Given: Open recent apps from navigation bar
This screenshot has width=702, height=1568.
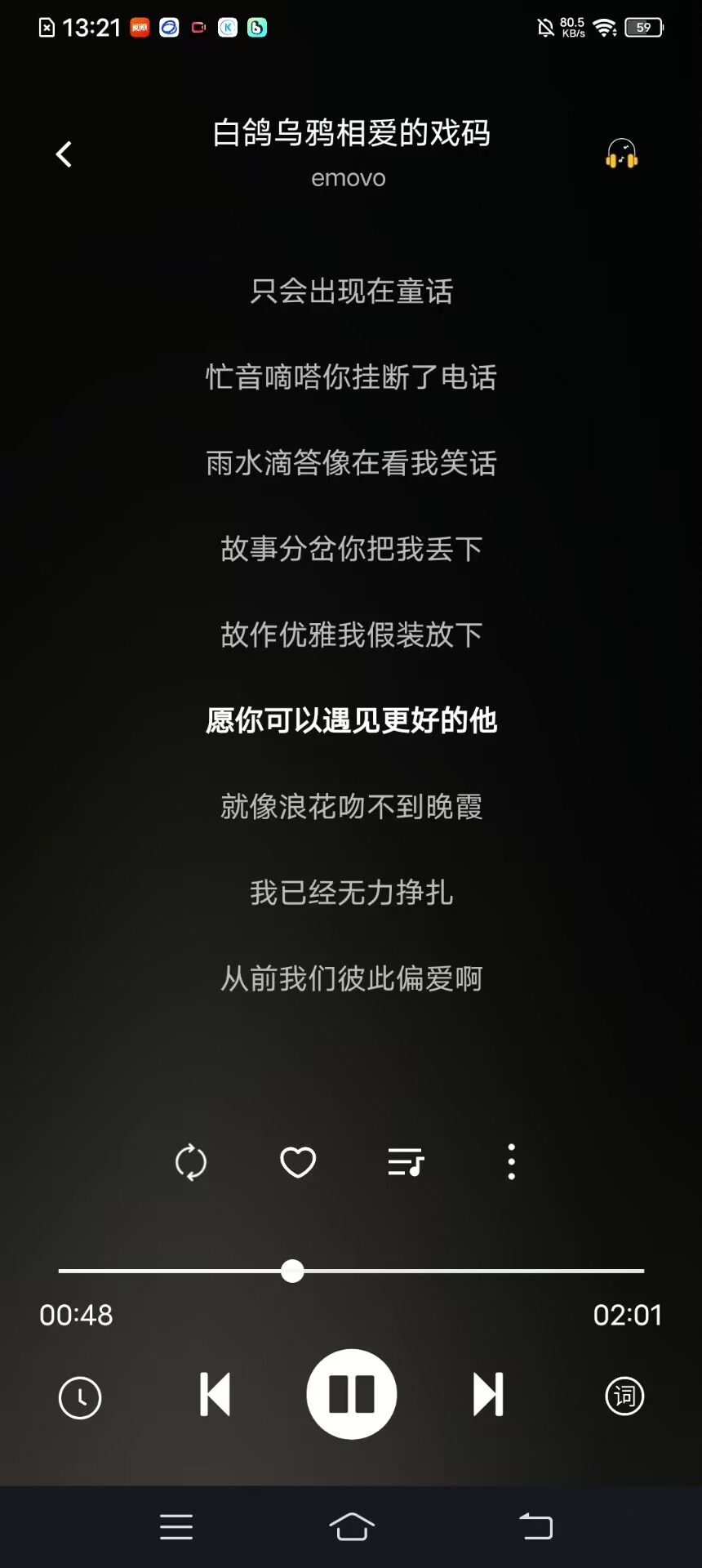Looking at the screenshot, I should (176, 1526).
